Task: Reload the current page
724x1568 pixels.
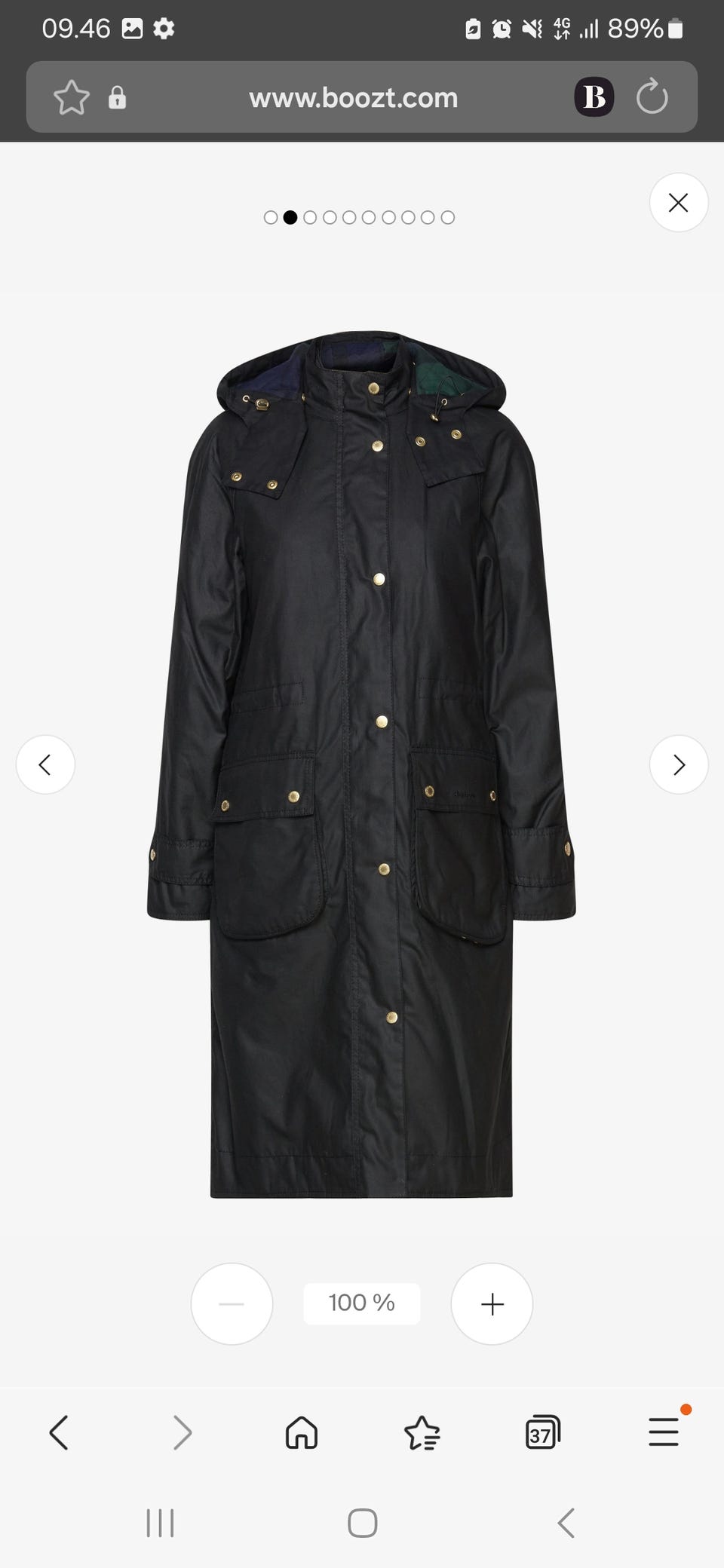Action: pyautogui.click(x=652, y=97)
